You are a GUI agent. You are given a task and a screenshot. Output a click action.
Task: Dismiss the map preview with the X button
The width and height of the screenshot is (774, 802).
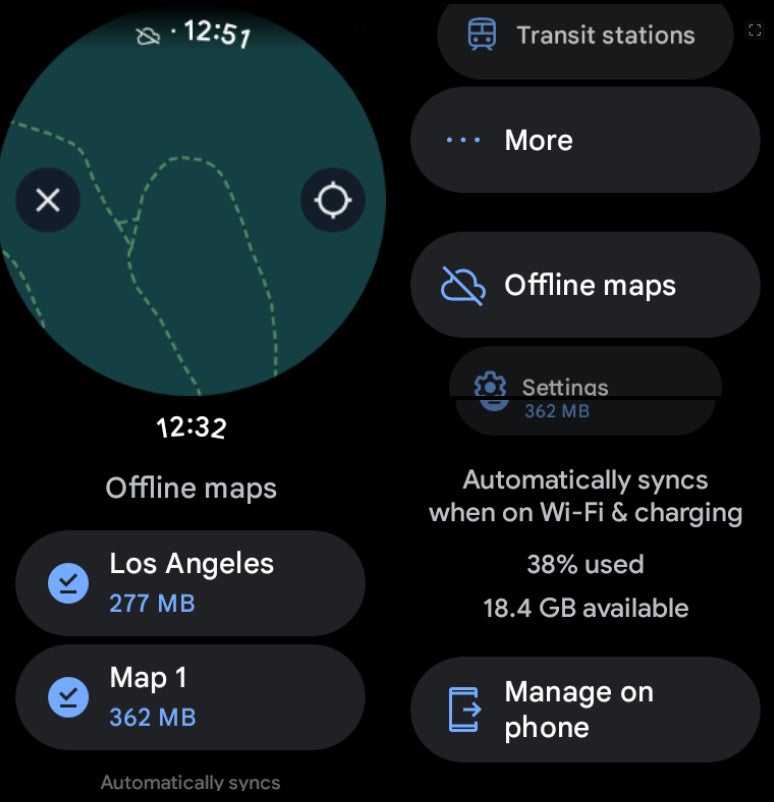pyautogui.click(x=47, y=200)
